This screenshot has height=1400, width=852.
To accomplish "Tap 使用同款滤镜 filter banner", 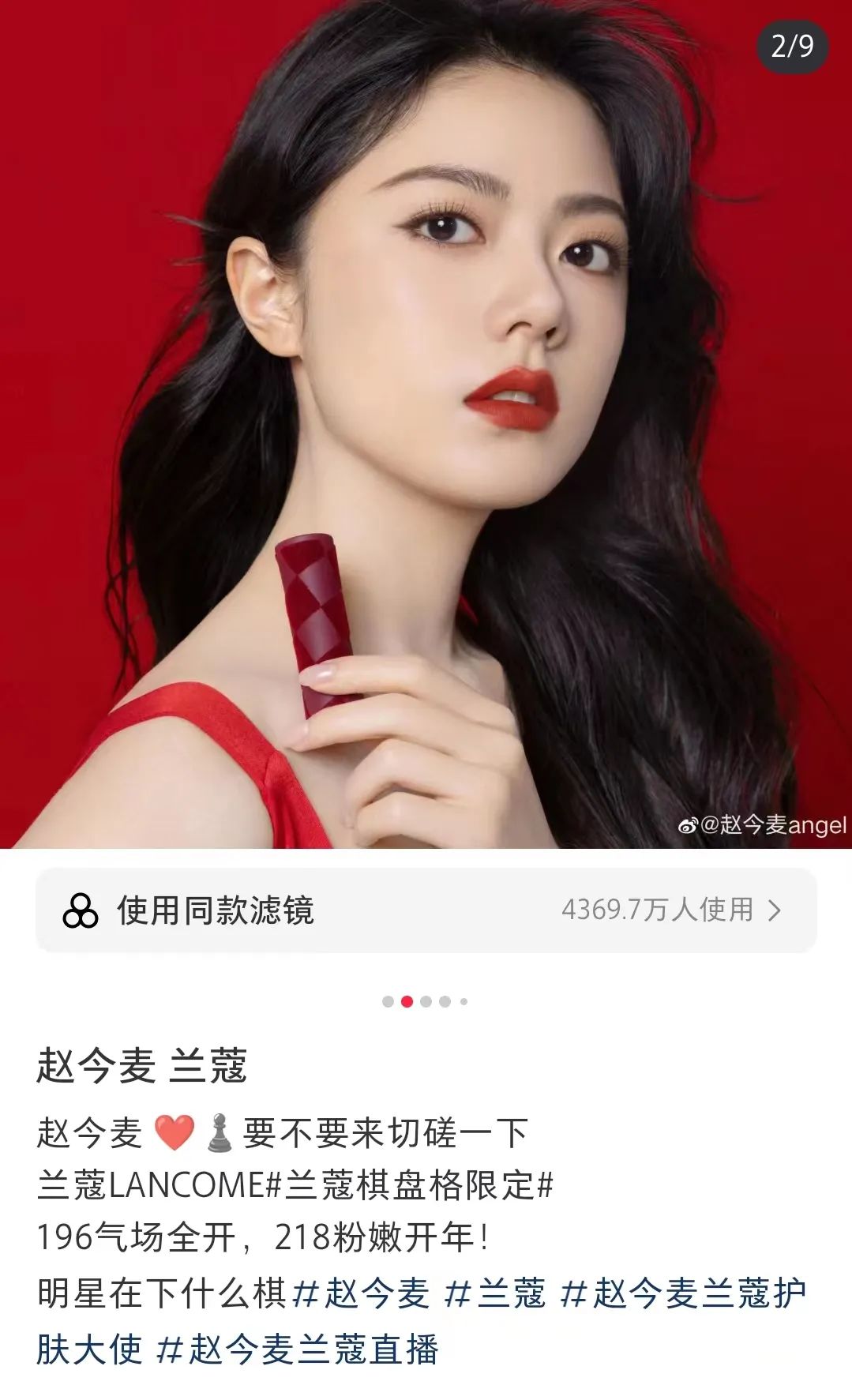I will [x=426, y=910].
